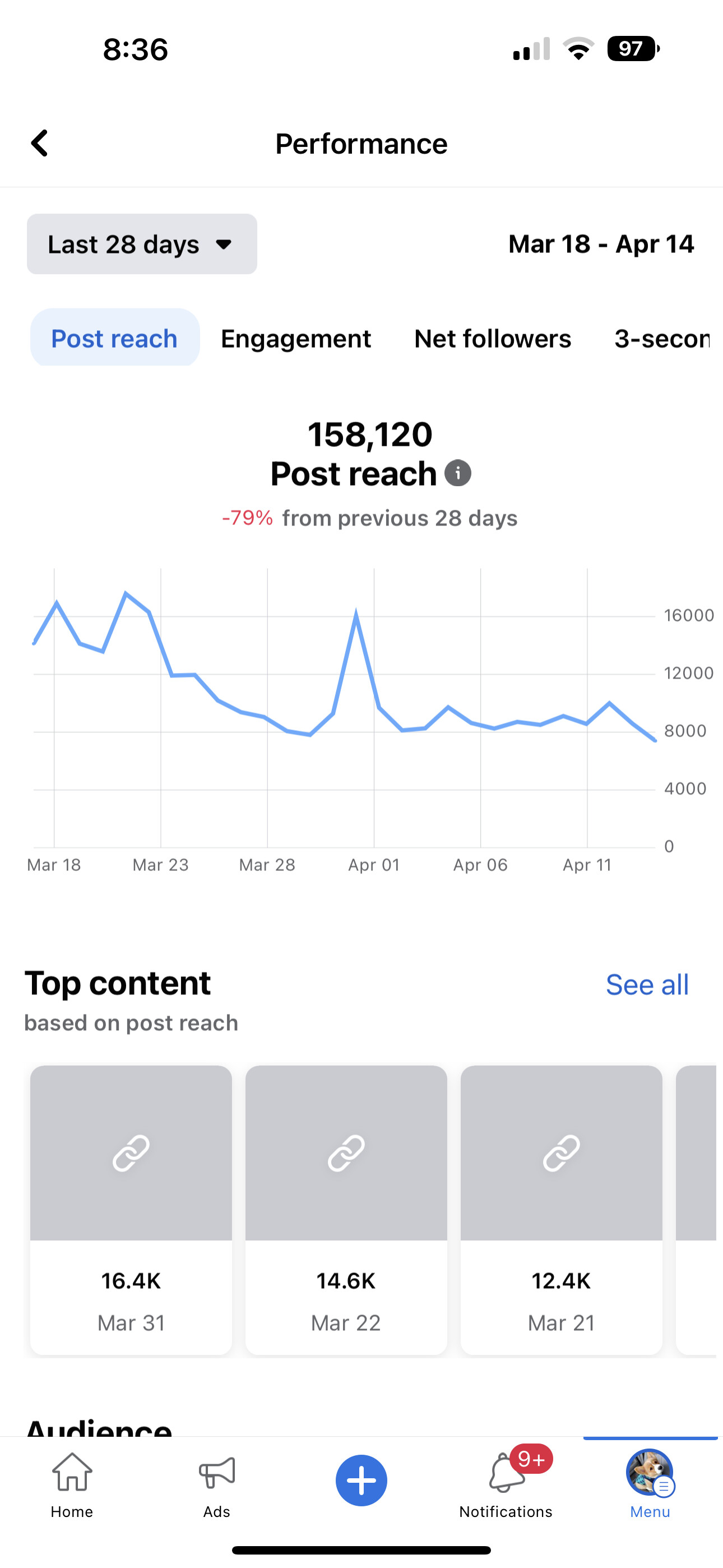Create new content with the plus button
The height and width of the screenshot is (1568, 723).
coord(361,1481)
